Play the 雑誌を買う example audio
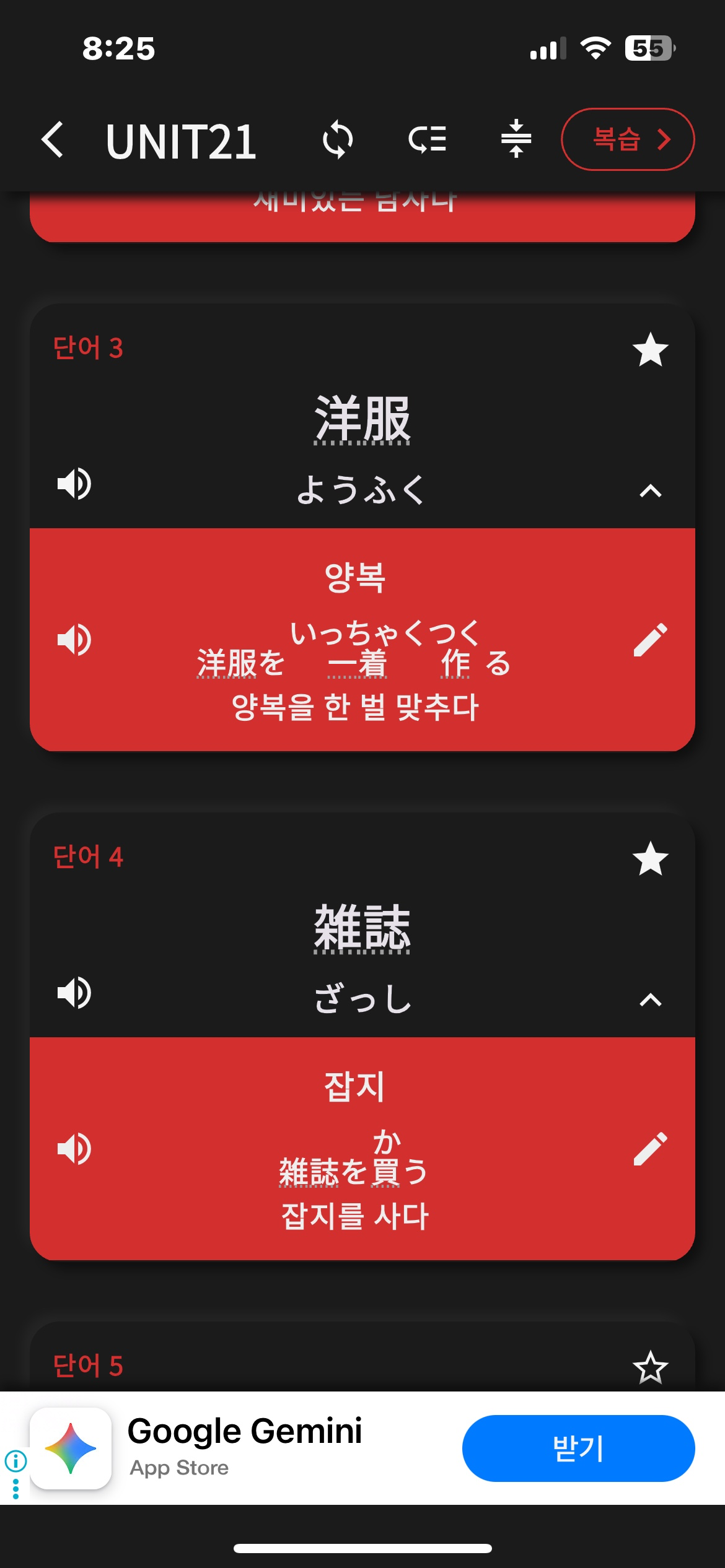 (74, 1149)
